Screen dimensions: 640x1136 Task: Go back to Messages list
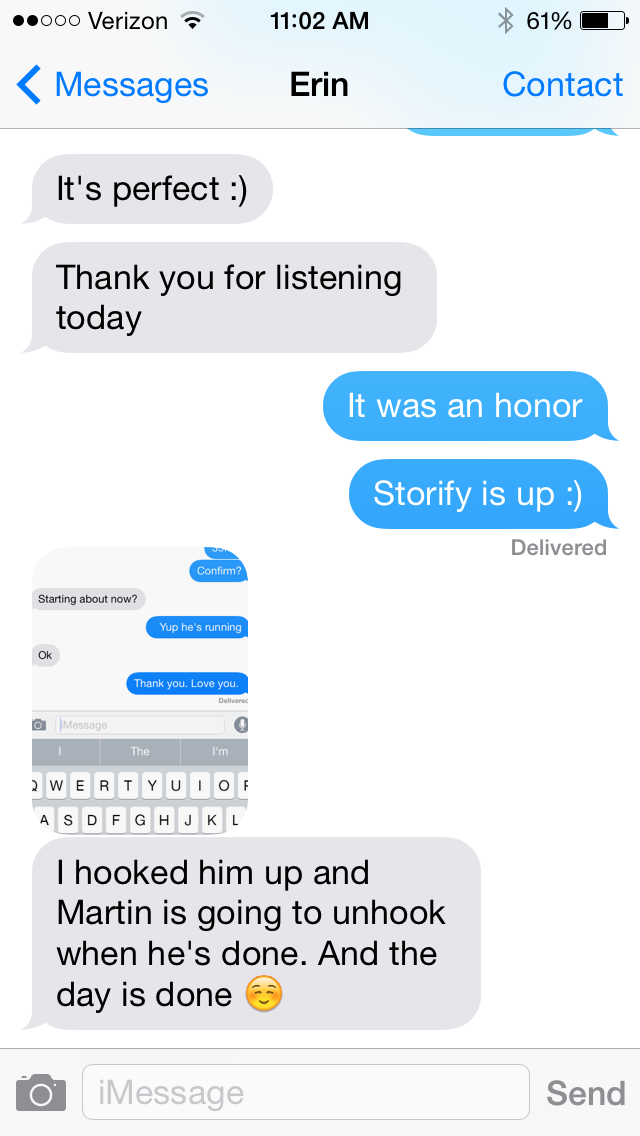pos(112,85)
